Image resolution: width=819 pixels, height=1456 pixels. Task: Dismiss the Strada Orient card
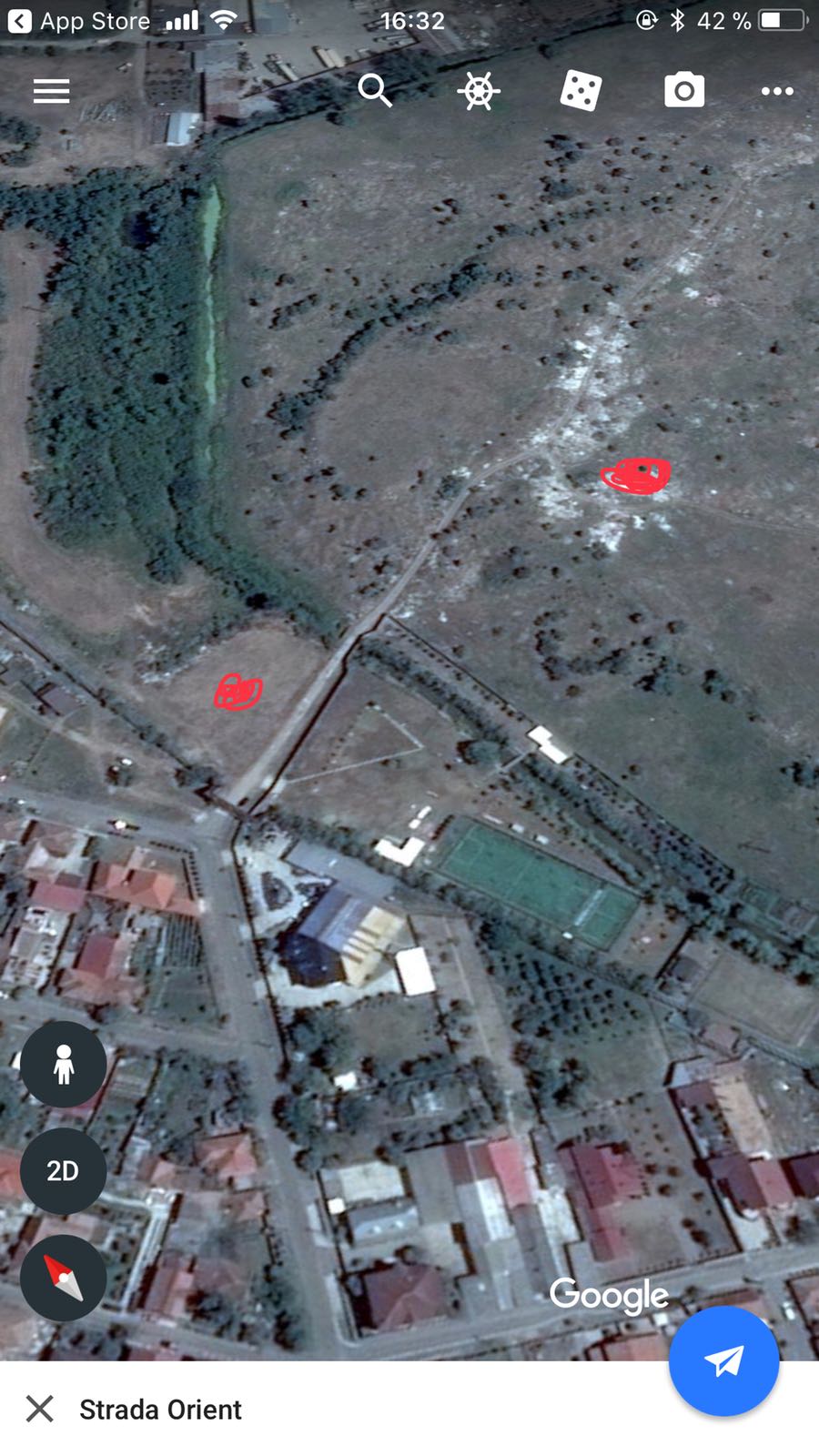click(x=39, y=1409)
